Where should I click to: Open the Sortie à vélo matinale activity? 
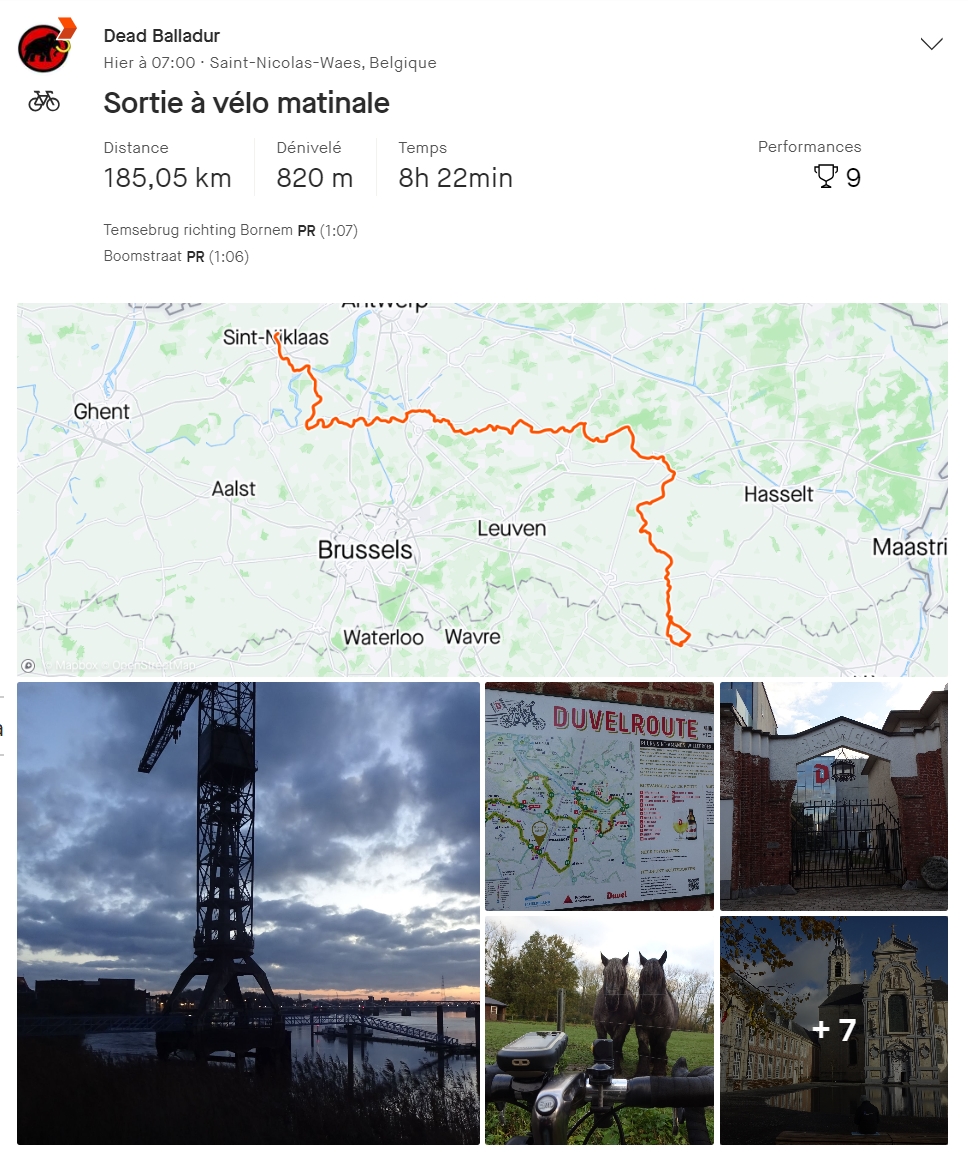click(246, 103)
